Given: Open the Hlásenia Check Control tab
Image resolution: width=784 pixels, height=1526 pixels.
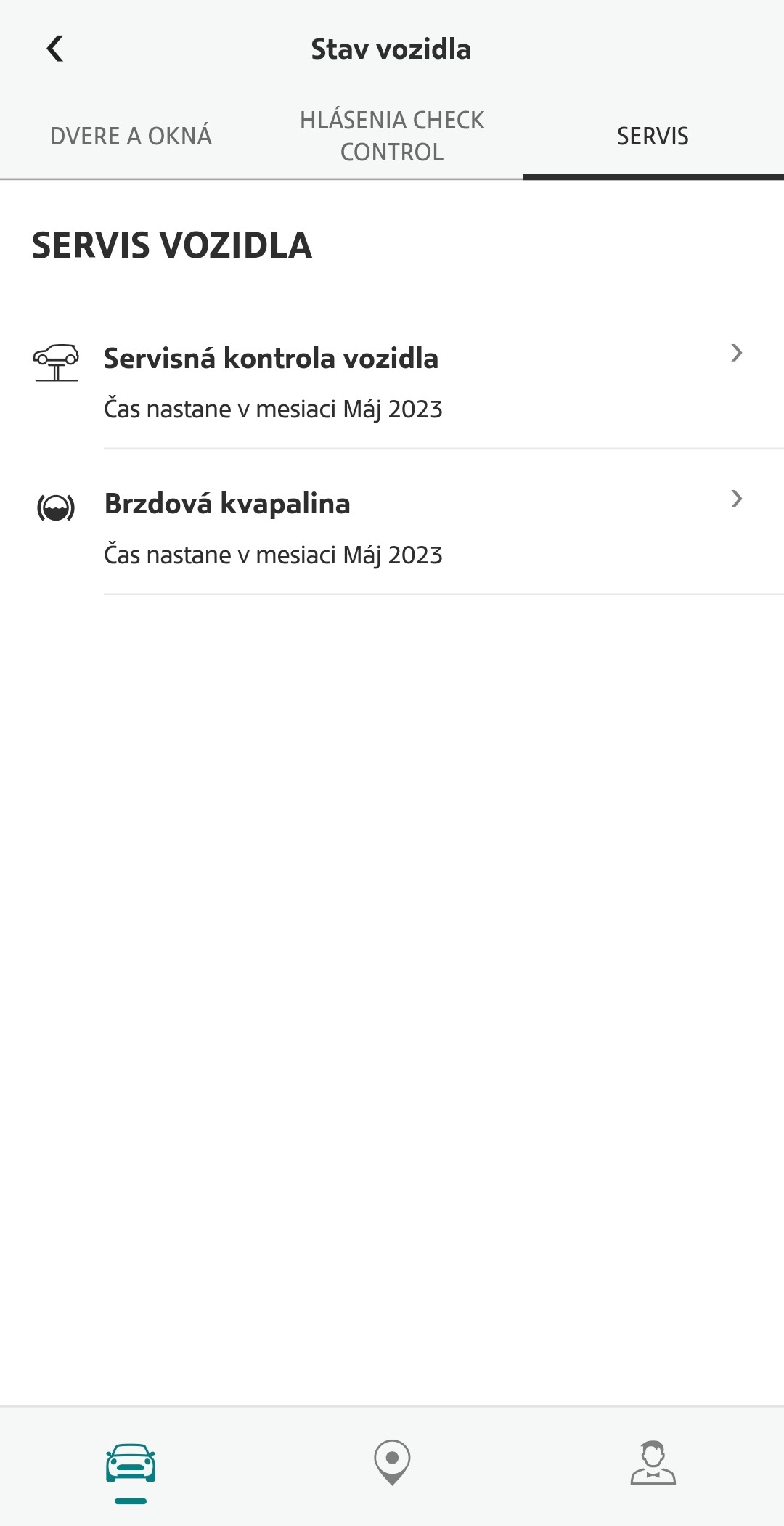Looking at the screenshot, I should coord(392,136).
